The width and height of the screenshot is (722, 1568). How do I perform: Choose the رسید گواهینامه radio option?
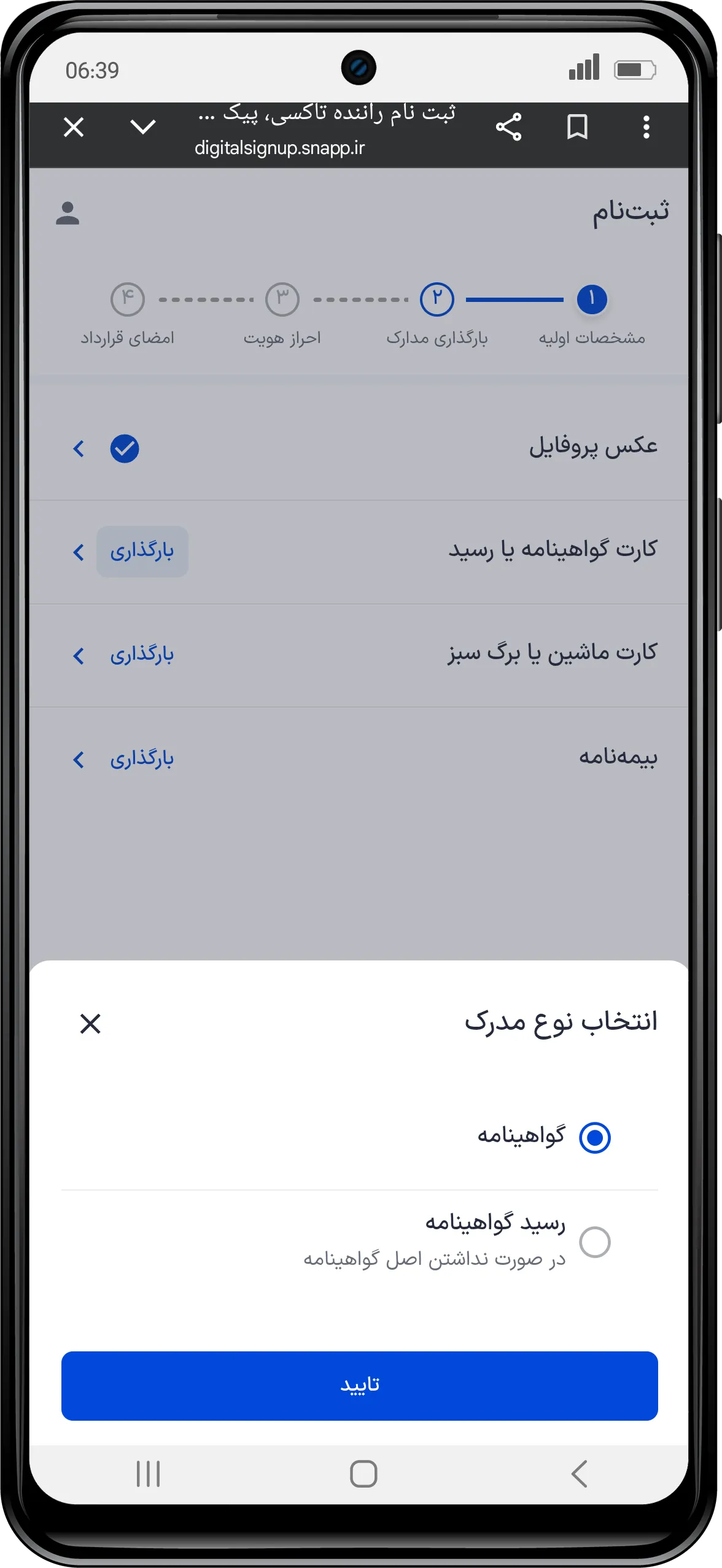coord(594,1242)
